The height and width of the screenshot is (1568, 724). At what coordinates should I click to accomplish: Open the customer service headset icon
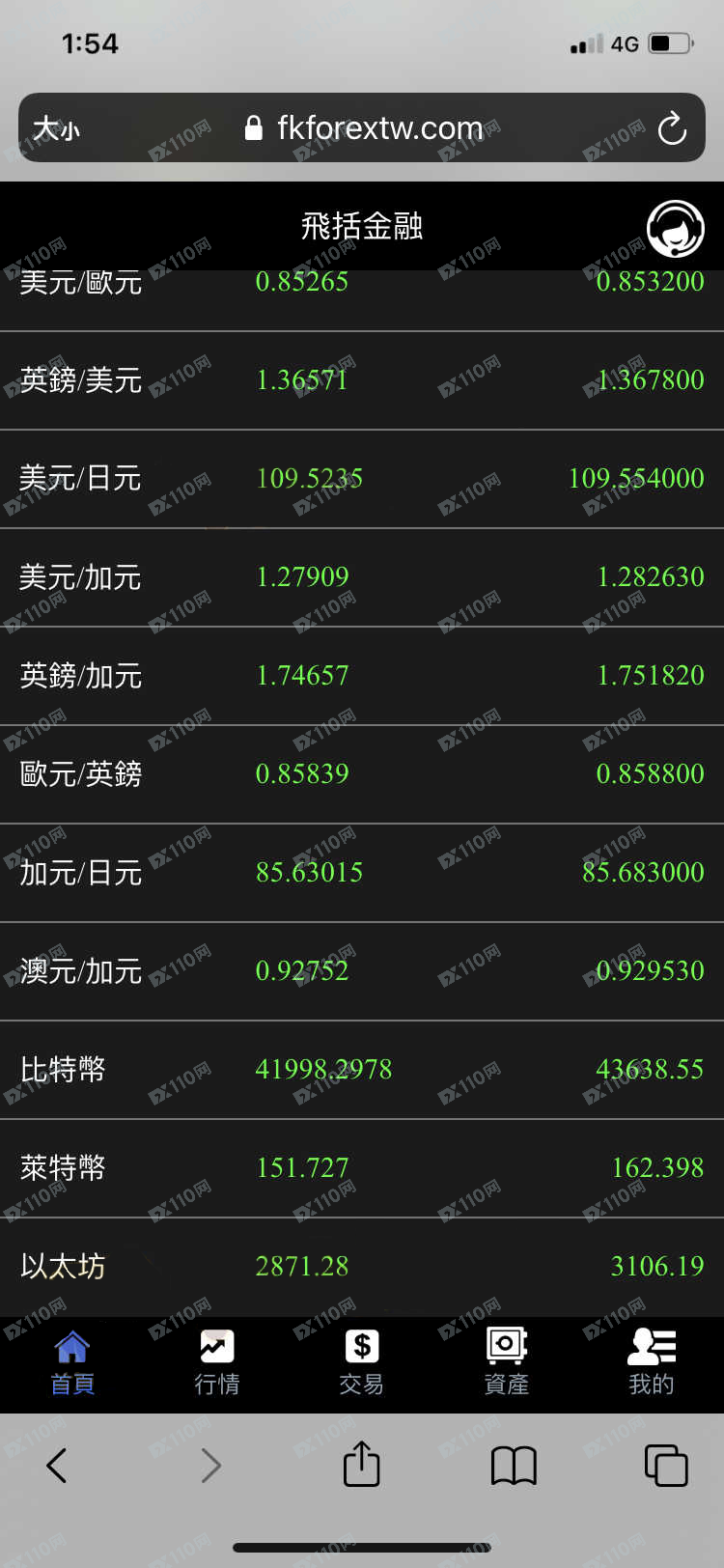tap(675, 229)
